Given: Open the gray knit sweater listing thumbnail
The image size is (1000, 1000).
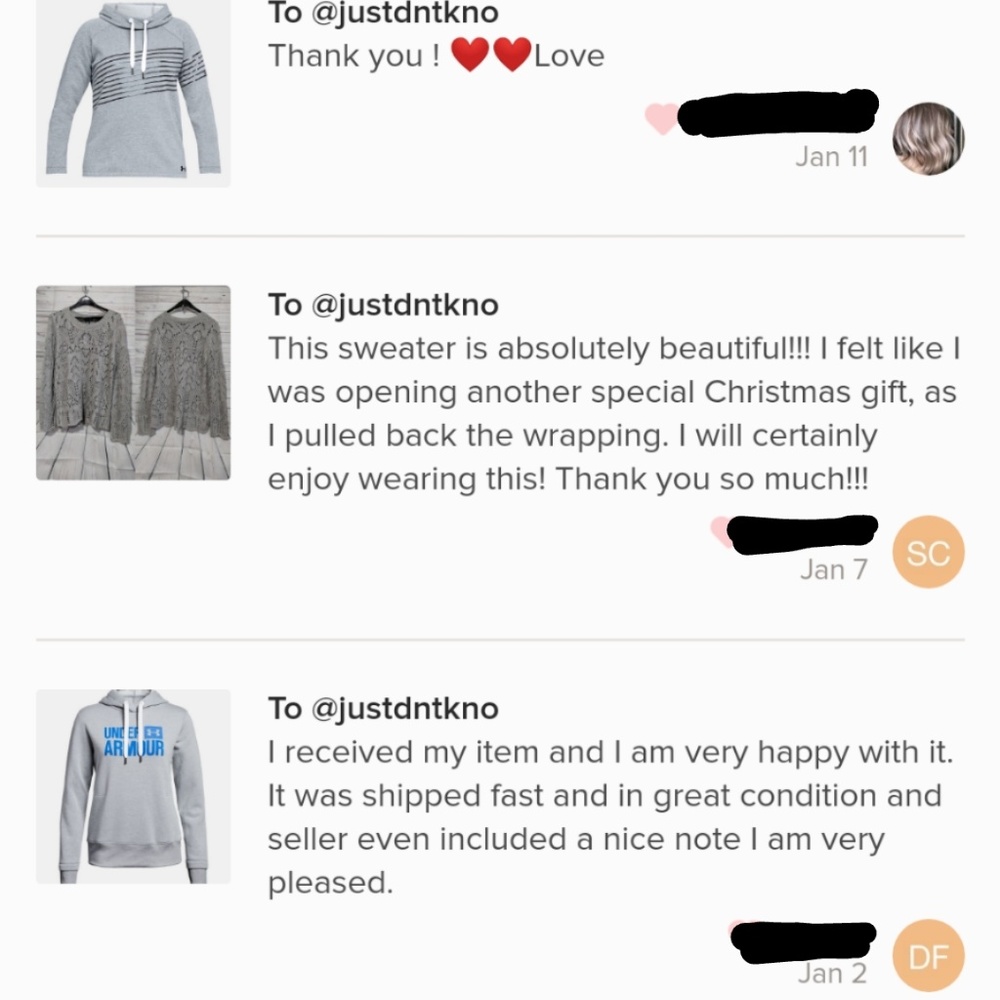Looking at the screenshot, I should tap(133, 382).
